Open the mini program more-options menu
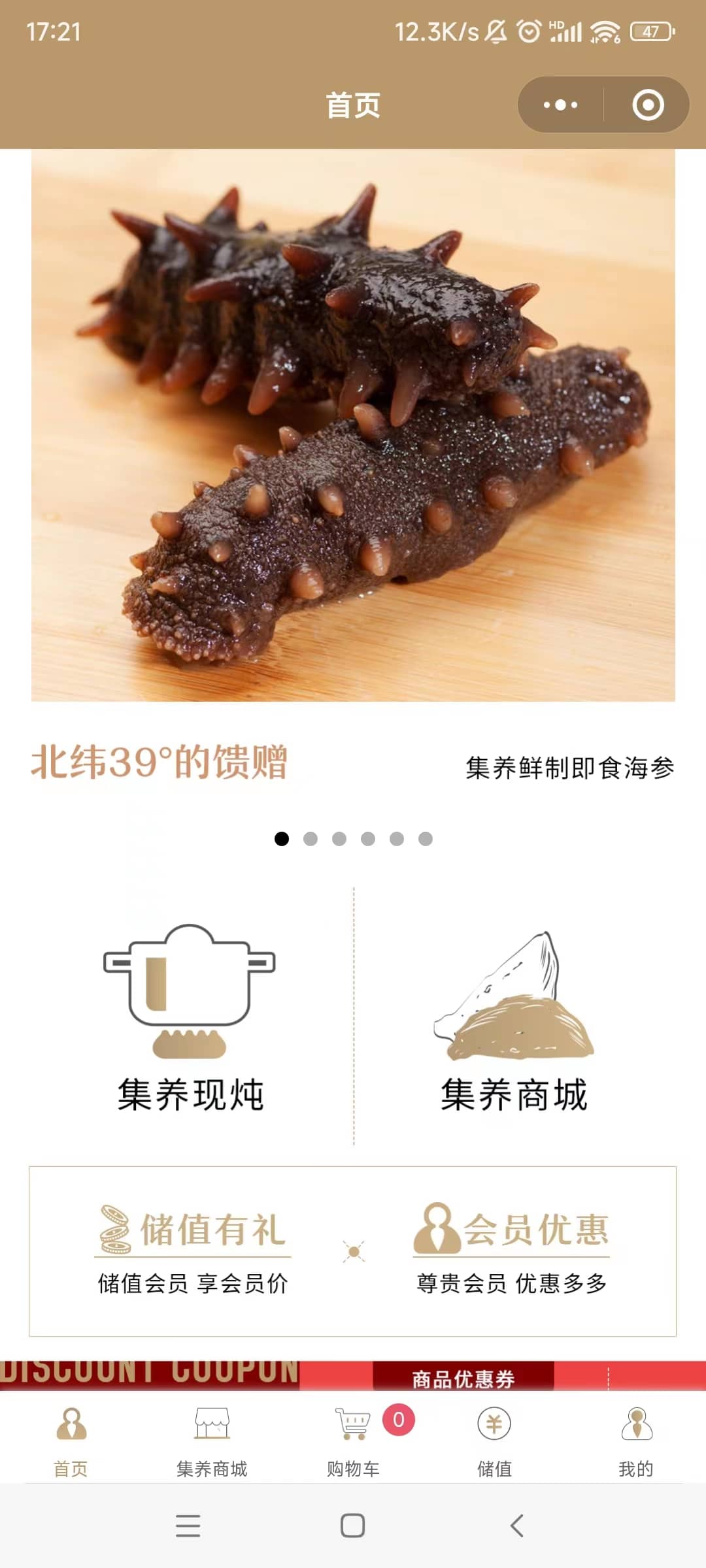The image size is (706, 1568). pos(561,105)
